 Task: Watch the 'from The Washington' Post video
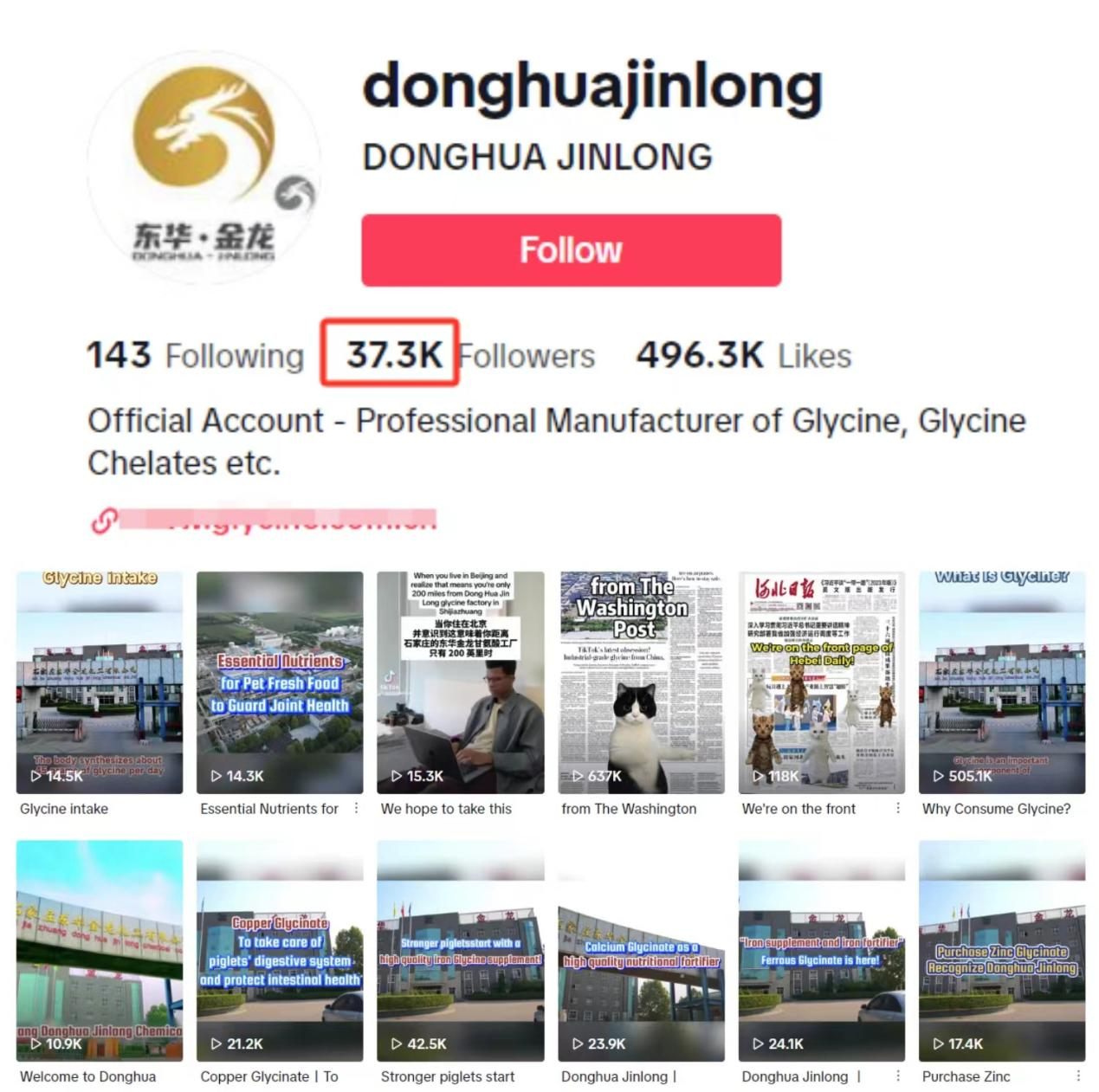(641, 682)
